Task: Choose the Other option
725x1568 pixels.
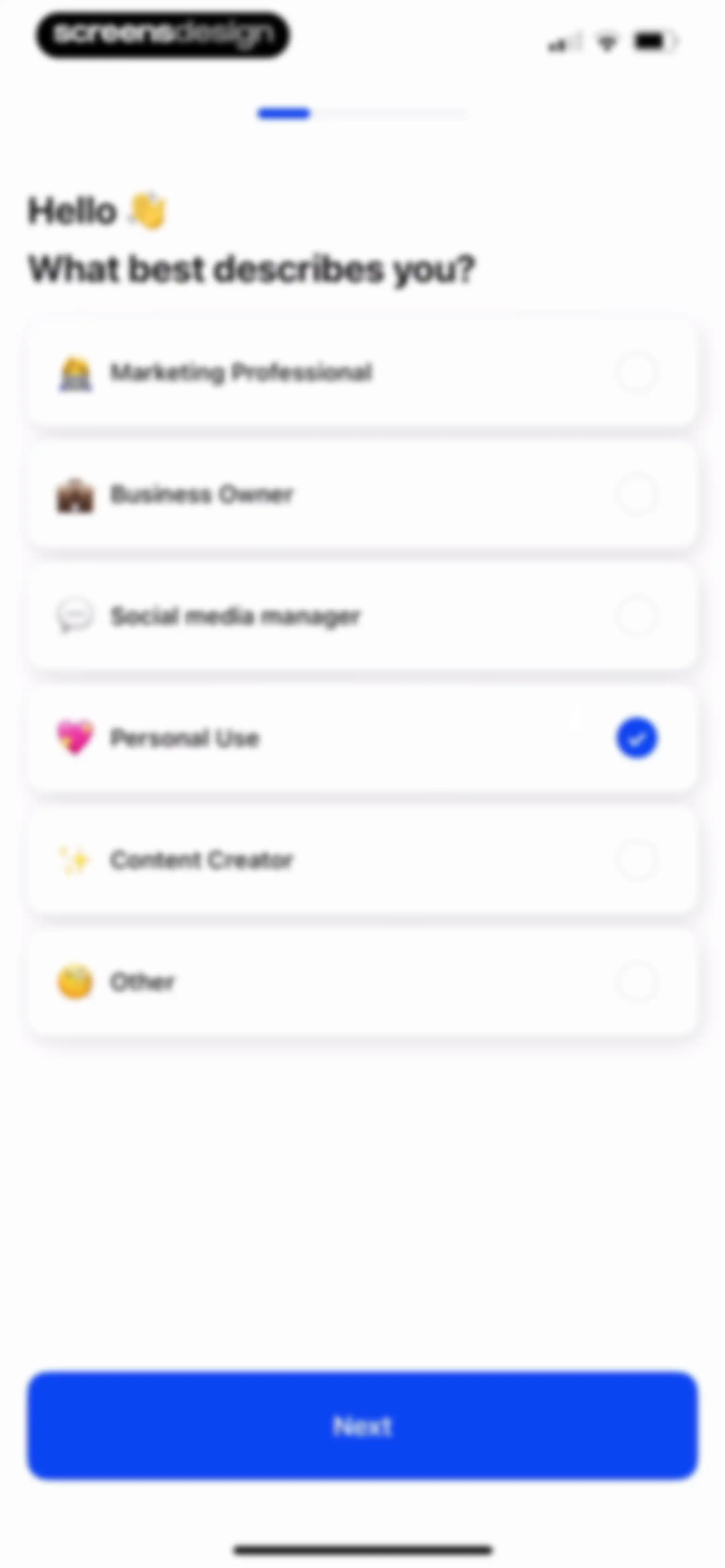Action: [361, 981]
